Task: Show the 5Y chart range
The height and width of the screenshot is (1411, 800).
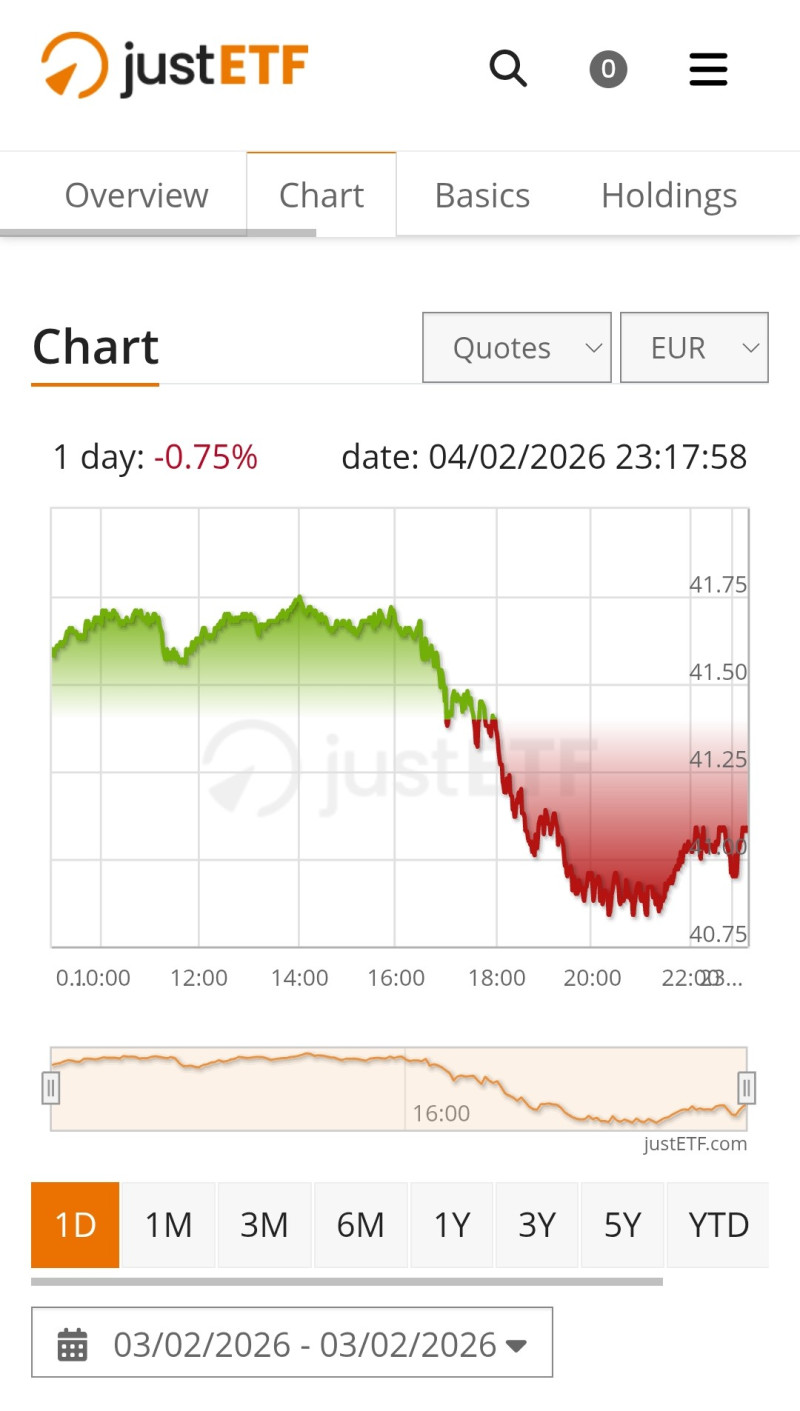Action: 622,1224
